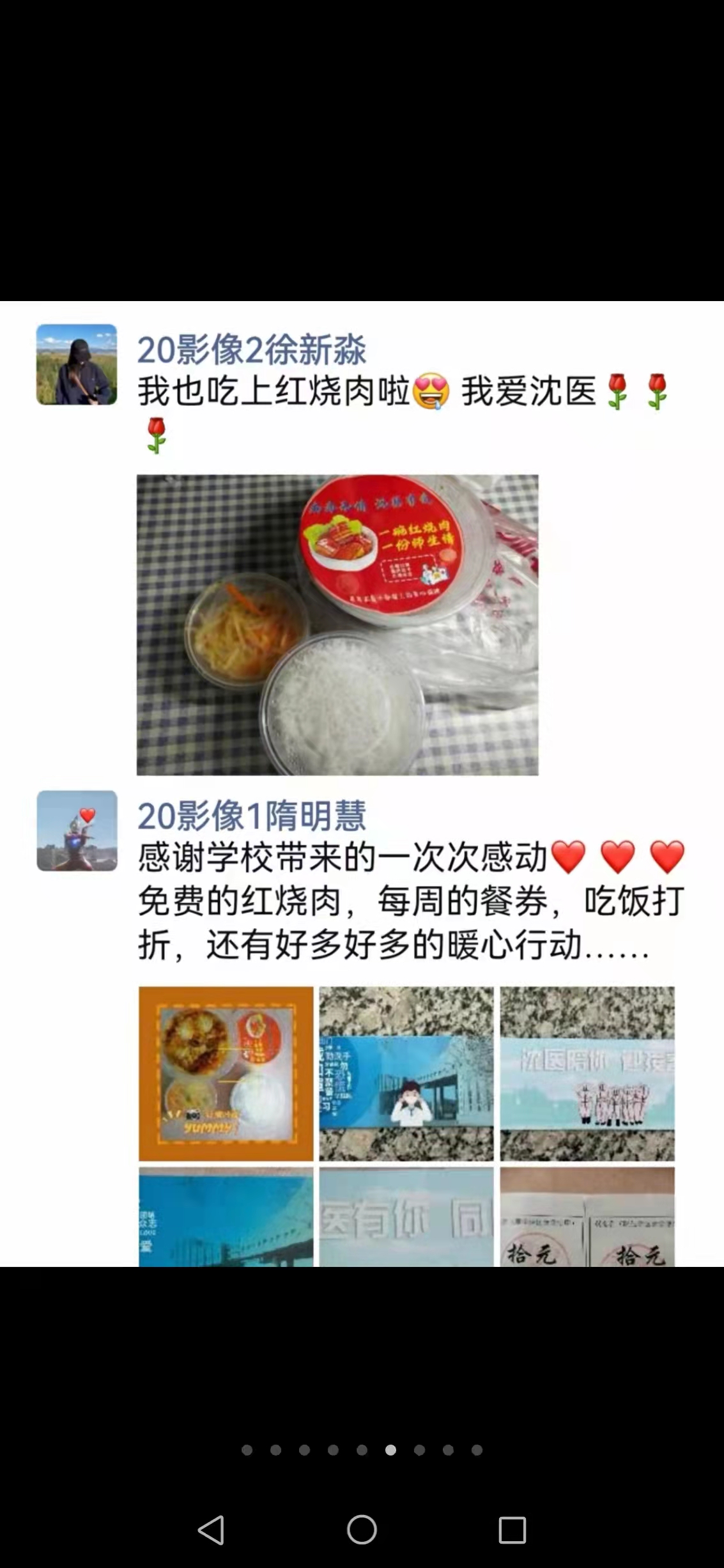This screenshot has height=1568, width=724.
Task: Select the last page indicator dot
Action: pyautogui.click(x=477, y=1450)
